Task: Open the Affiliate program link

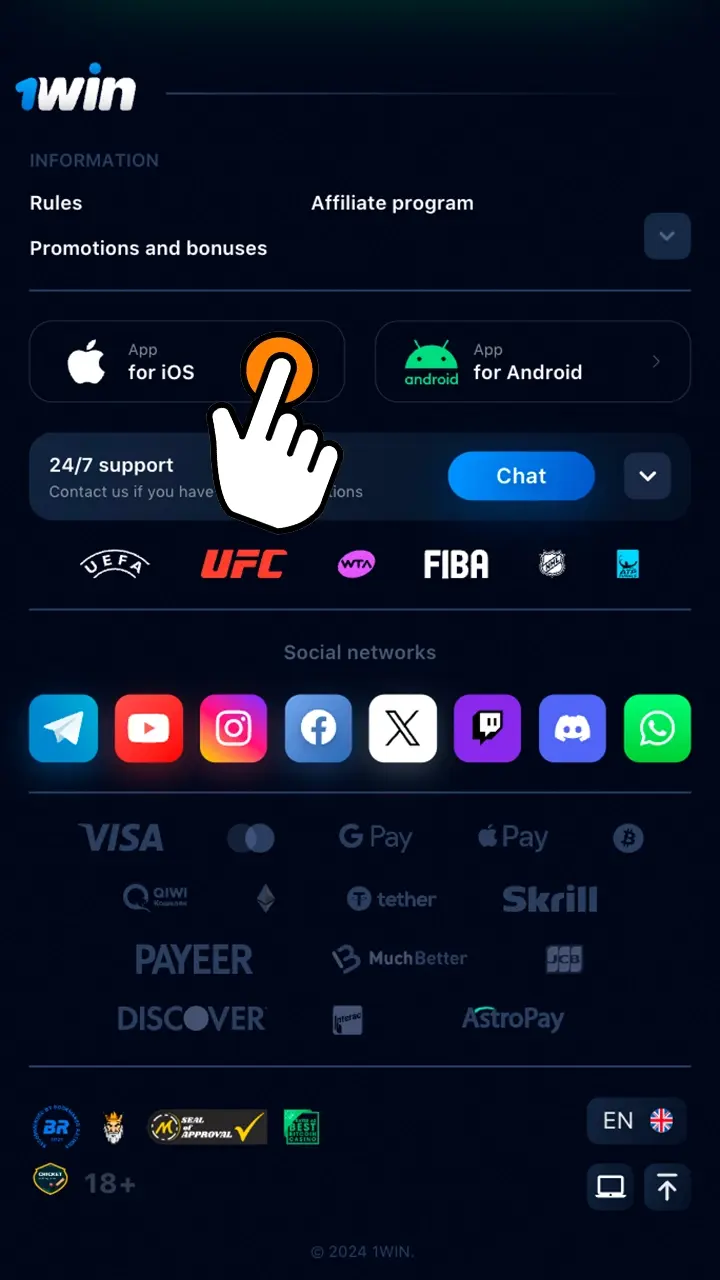Action: (x=392, y=203)
